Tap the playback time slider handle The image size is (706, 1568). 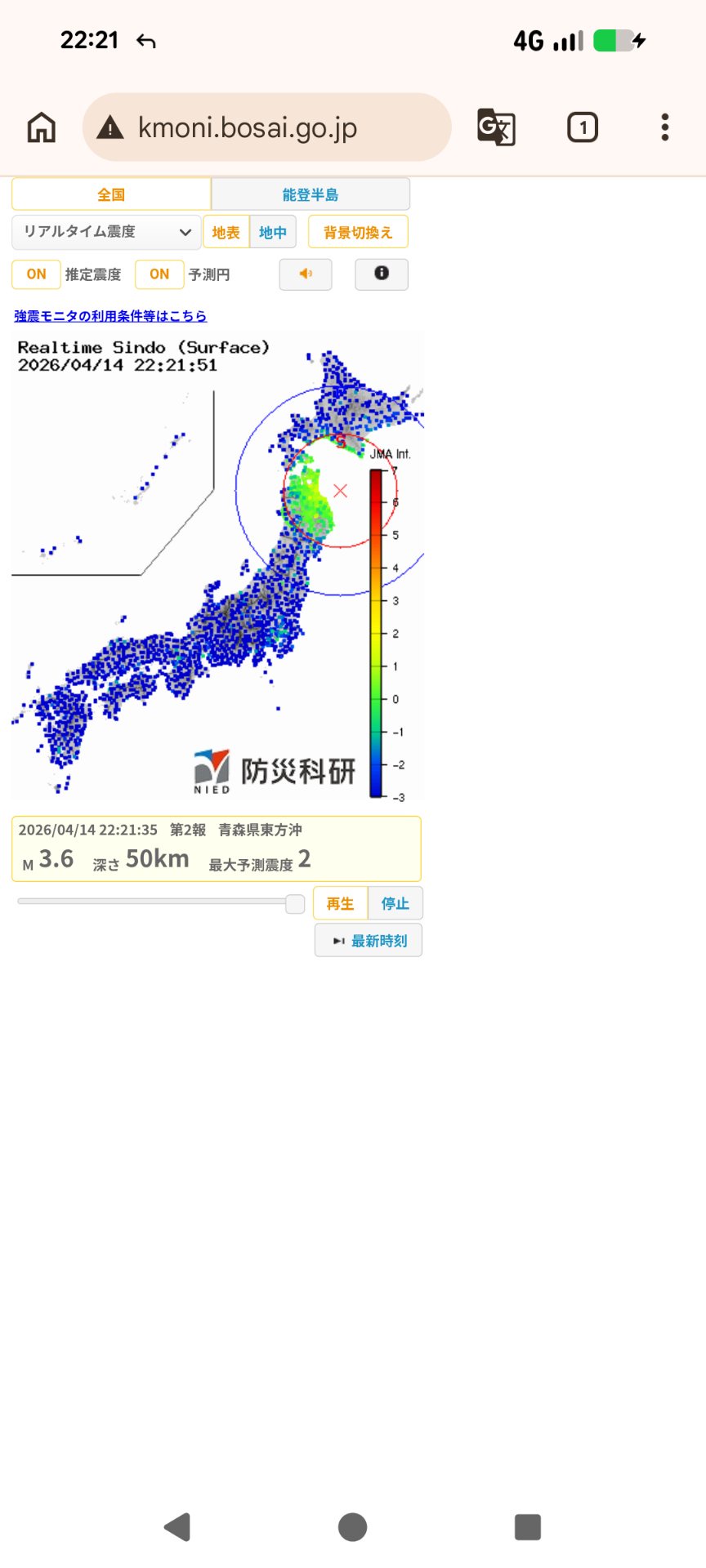(295, 903)
